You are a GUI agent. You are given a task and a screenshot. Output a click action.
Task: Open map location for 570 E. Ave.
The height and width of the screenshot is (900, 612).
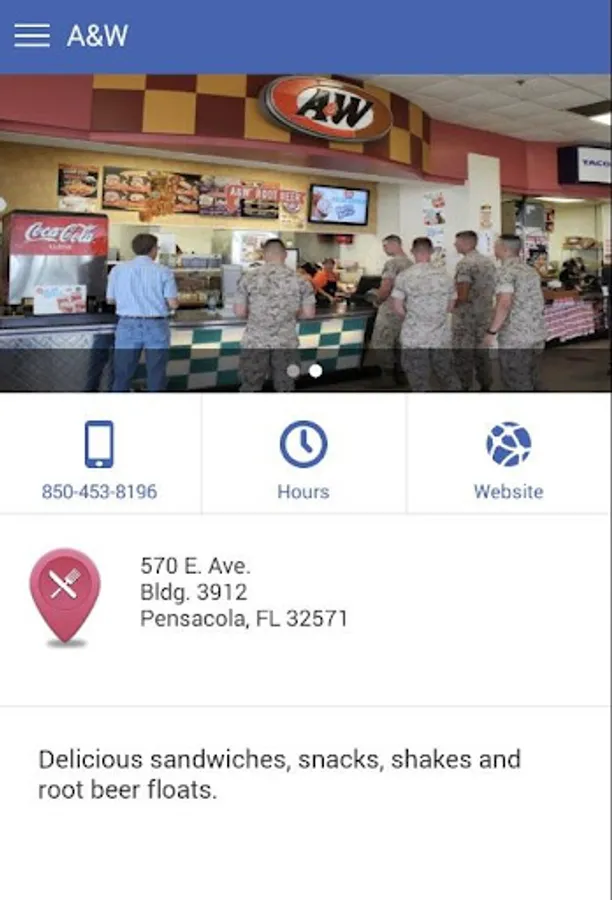65,594
